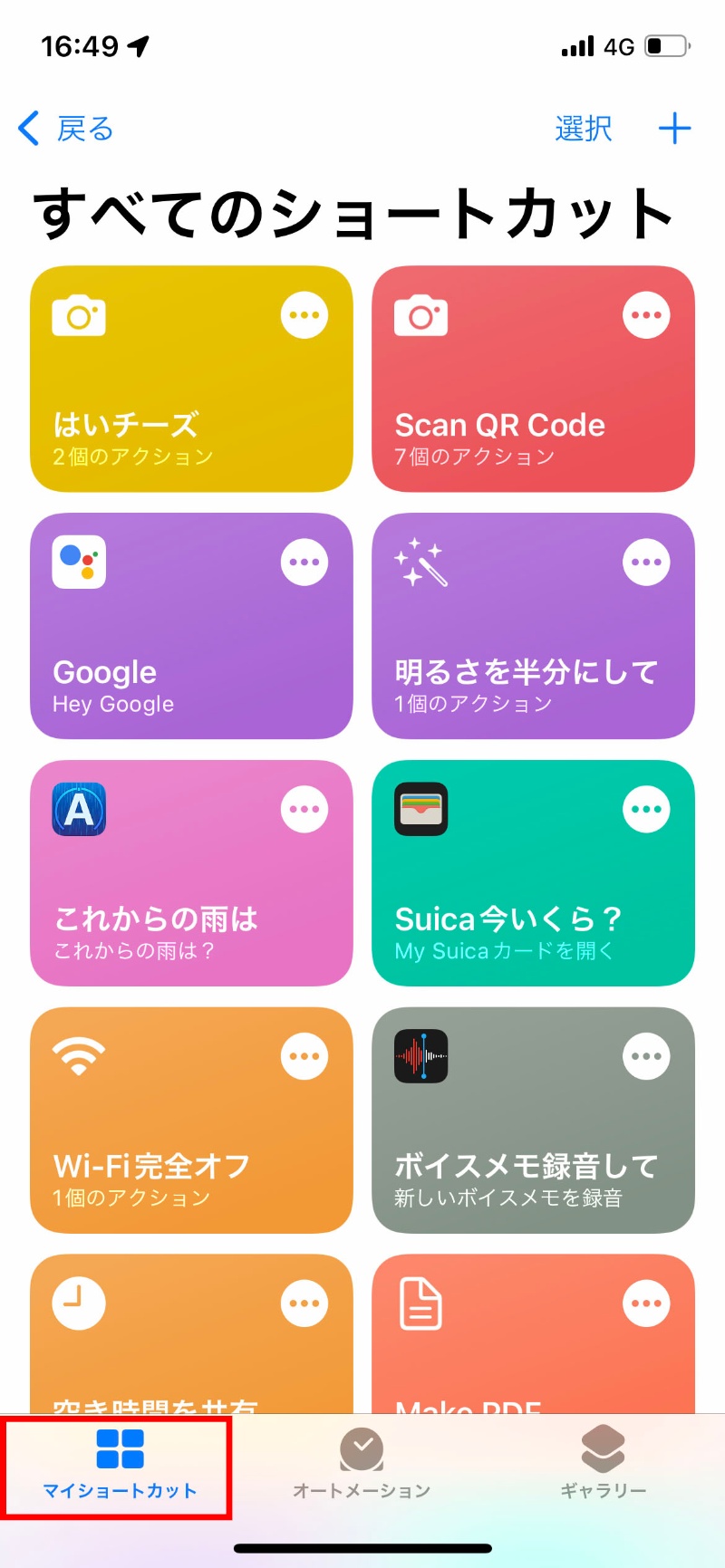Open options menu on はいチーズ shortcut
This screenshot has height=1568, width=725.
click(x=304, y=313)
